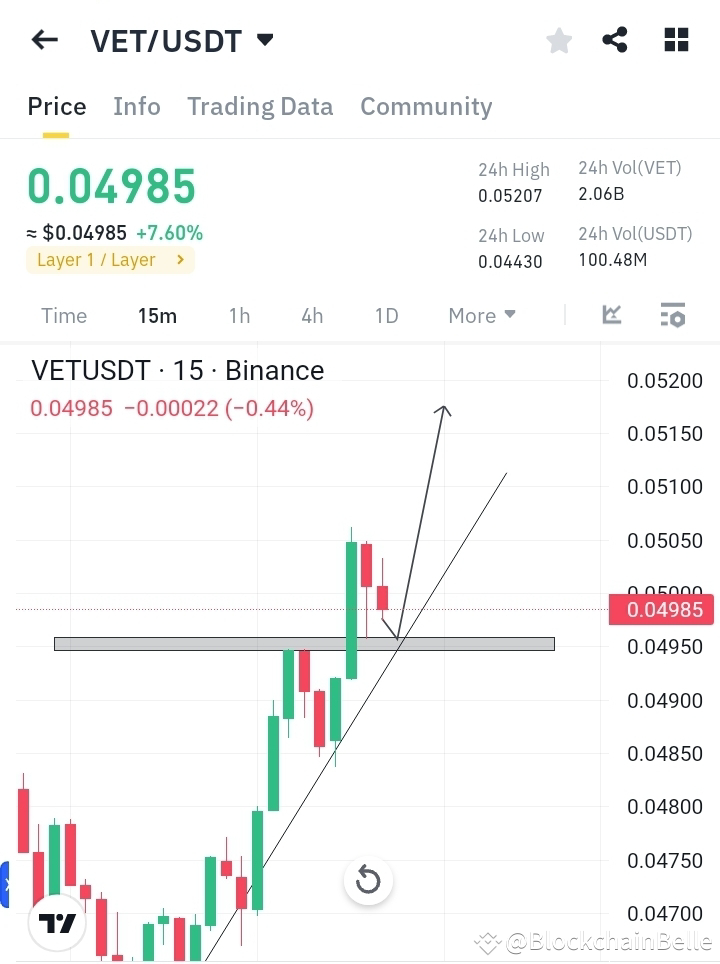Switch to the Trading Data tab
The height and width of the screenshot is (964, 720).
click(260, 106)
